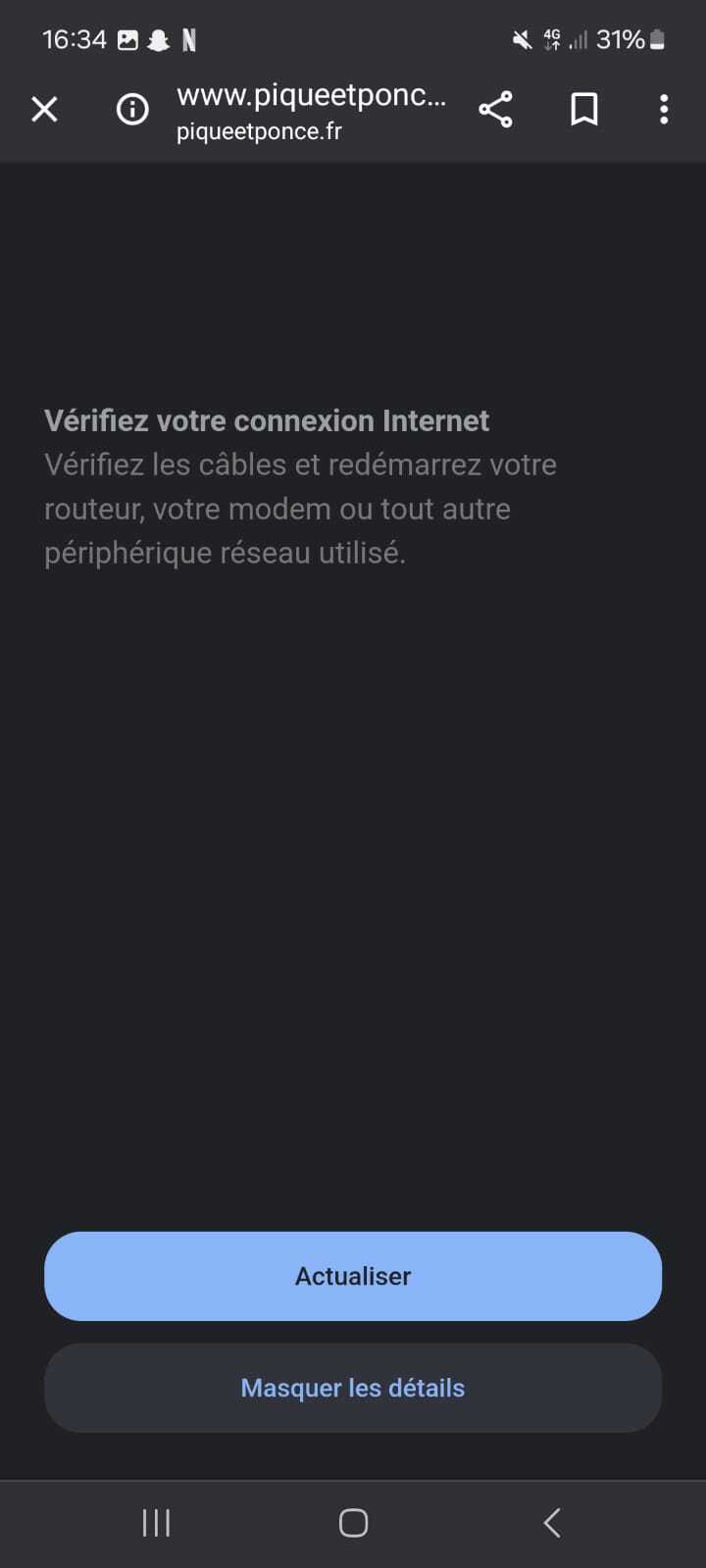This screenshot has width=706, height=1568.
Task: Share the piqueetponce.fr page
Action: coord(495,109)
